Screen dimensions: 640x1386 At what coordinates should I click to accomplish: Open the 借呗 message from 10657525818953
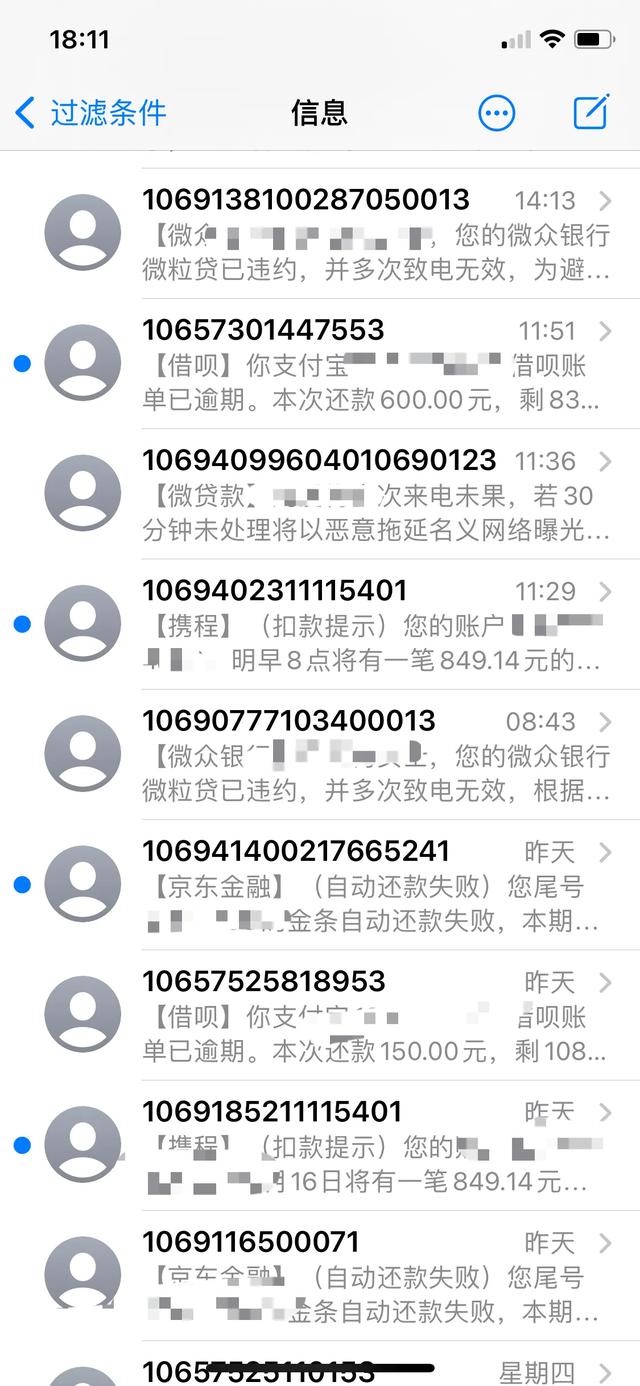320,1015
